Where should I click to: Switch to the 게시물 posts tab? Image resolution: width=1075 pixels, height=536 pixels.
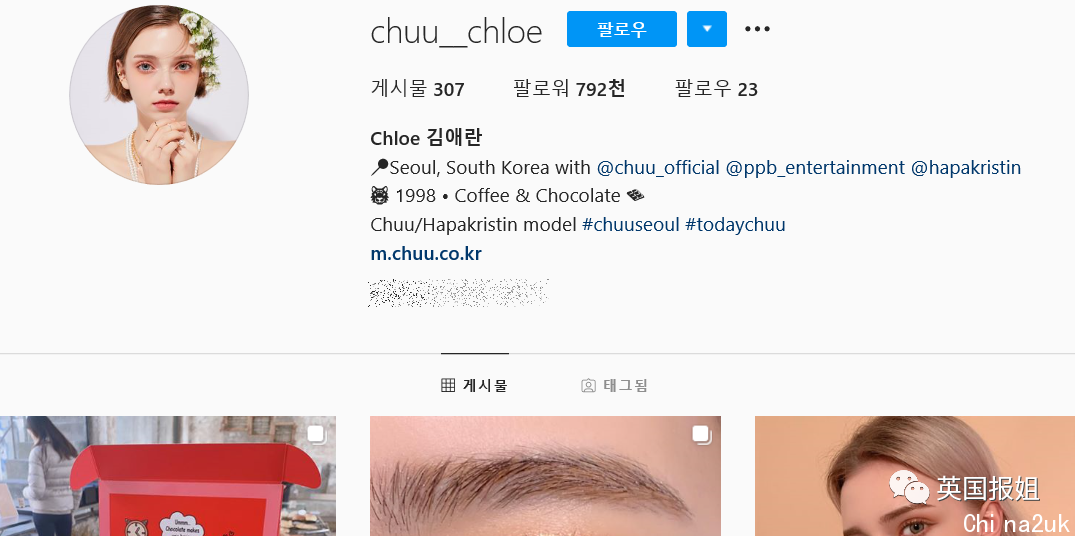pyautogui.click(x=475, y=385)
